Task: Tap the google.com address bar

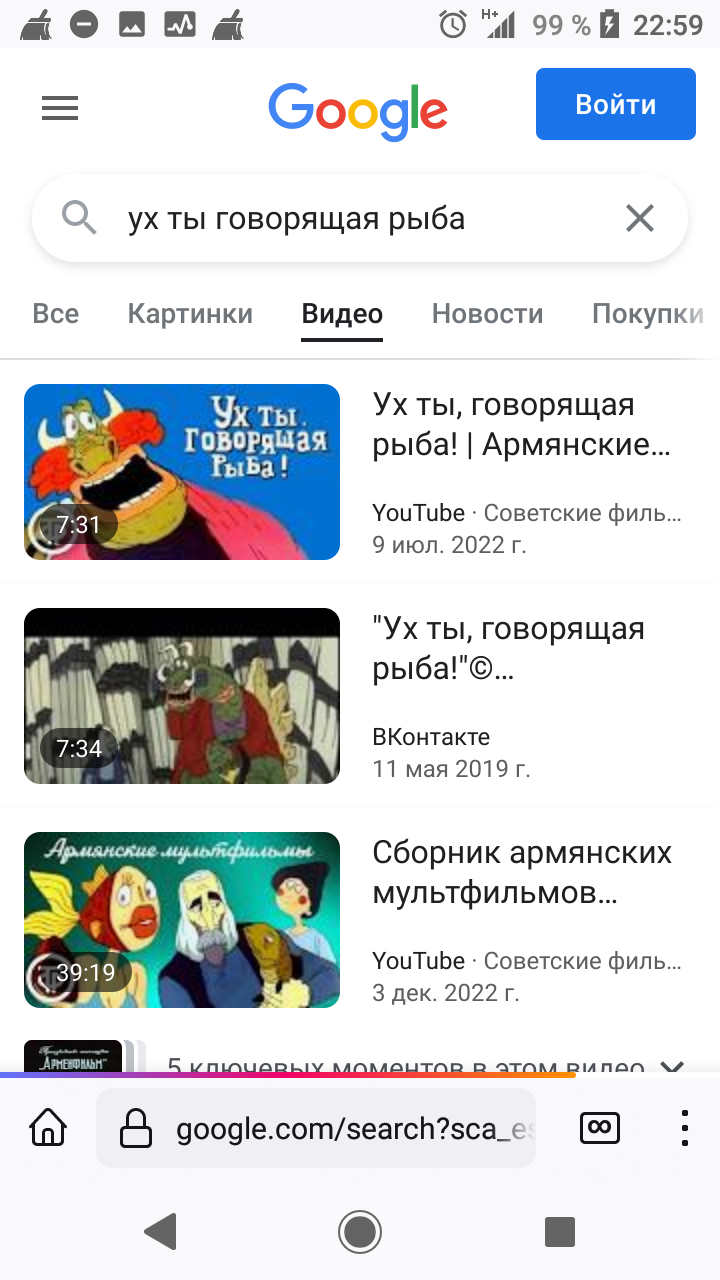Action: coord(316,1129)
